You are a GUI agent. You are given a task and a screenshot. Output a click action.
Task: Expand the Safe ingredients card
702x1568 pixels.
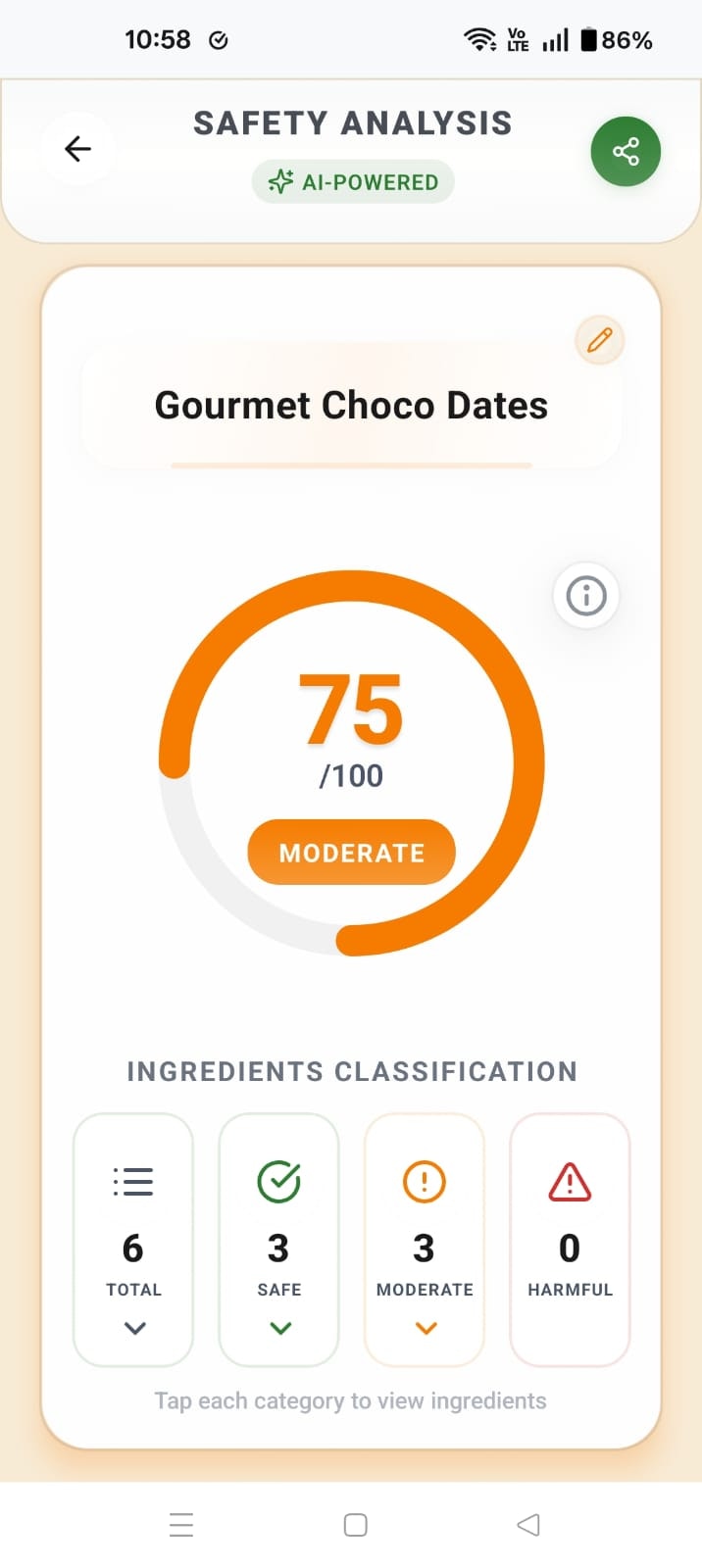[278, 1240]
